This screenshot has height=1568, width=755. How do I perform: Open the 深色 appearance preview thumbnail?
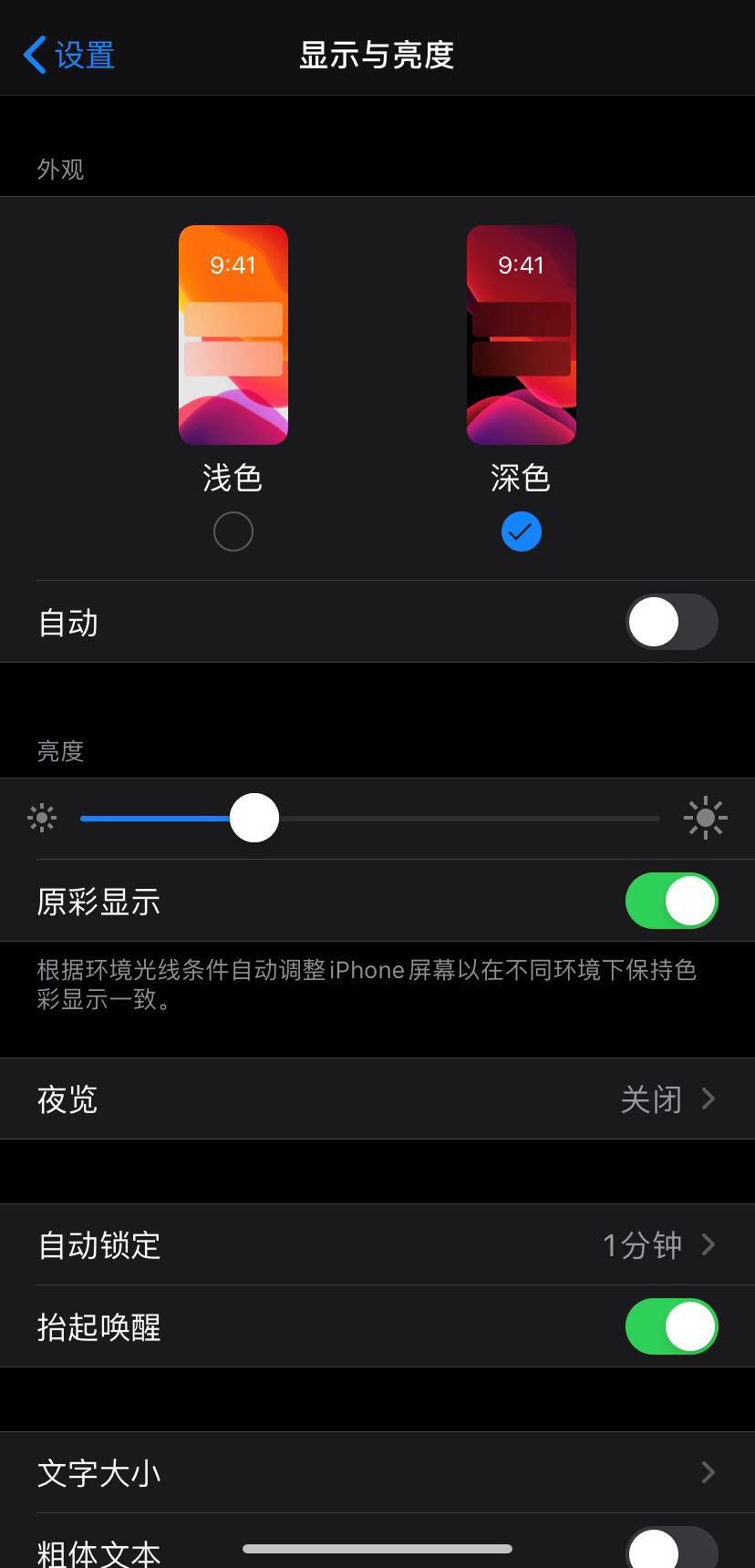coord(521,335)
